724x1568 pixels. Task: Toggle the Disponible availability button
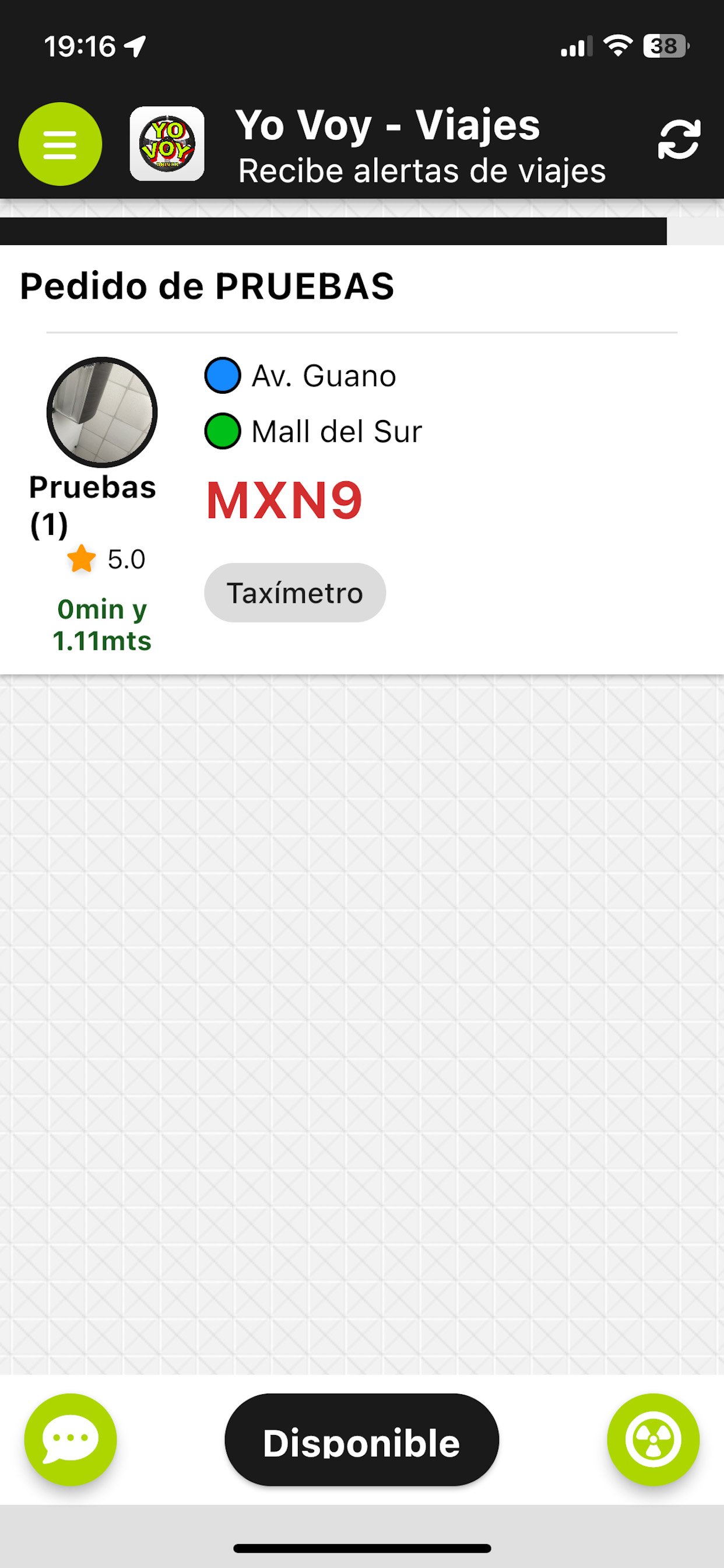coord(361,1441)
